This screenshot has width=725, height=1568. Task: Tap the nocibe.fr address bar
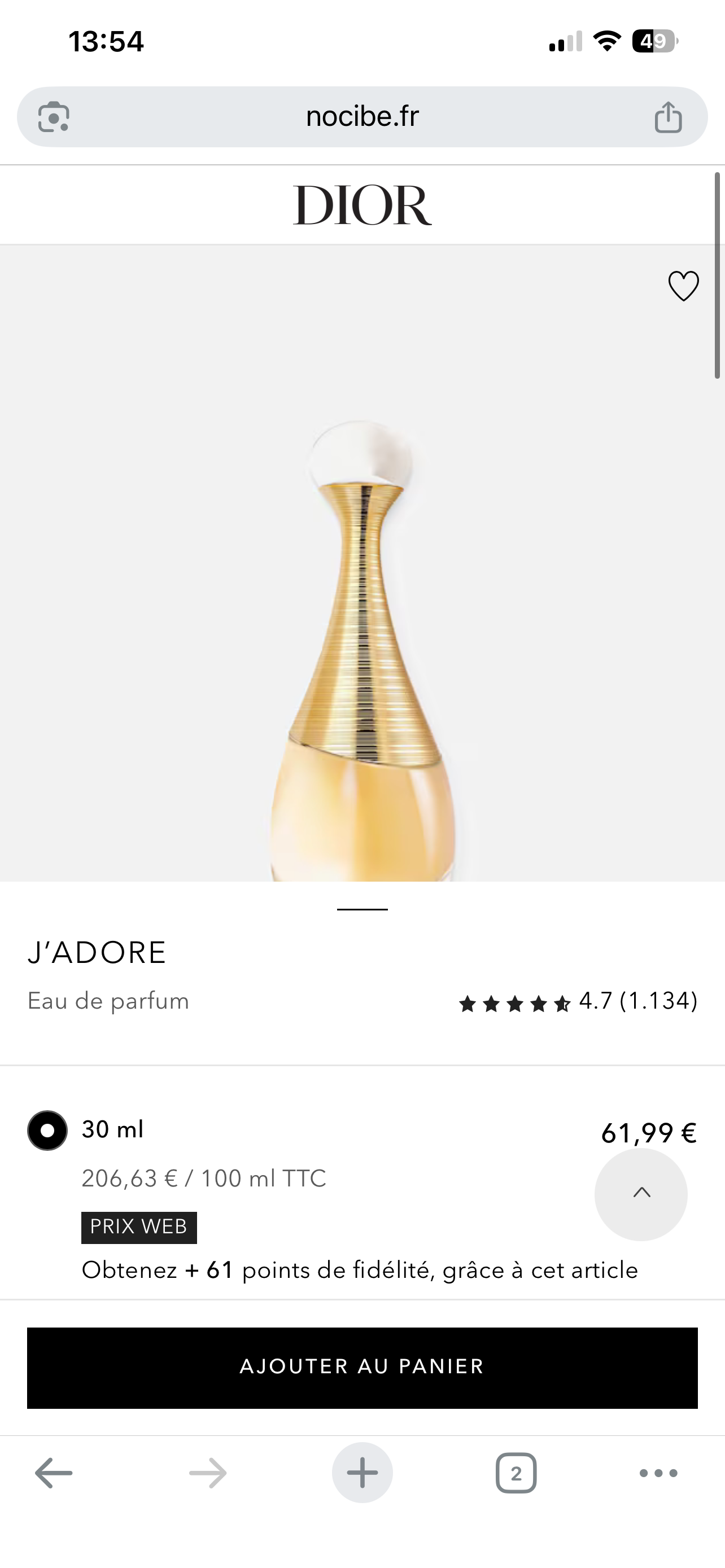[x=362, y=116]
